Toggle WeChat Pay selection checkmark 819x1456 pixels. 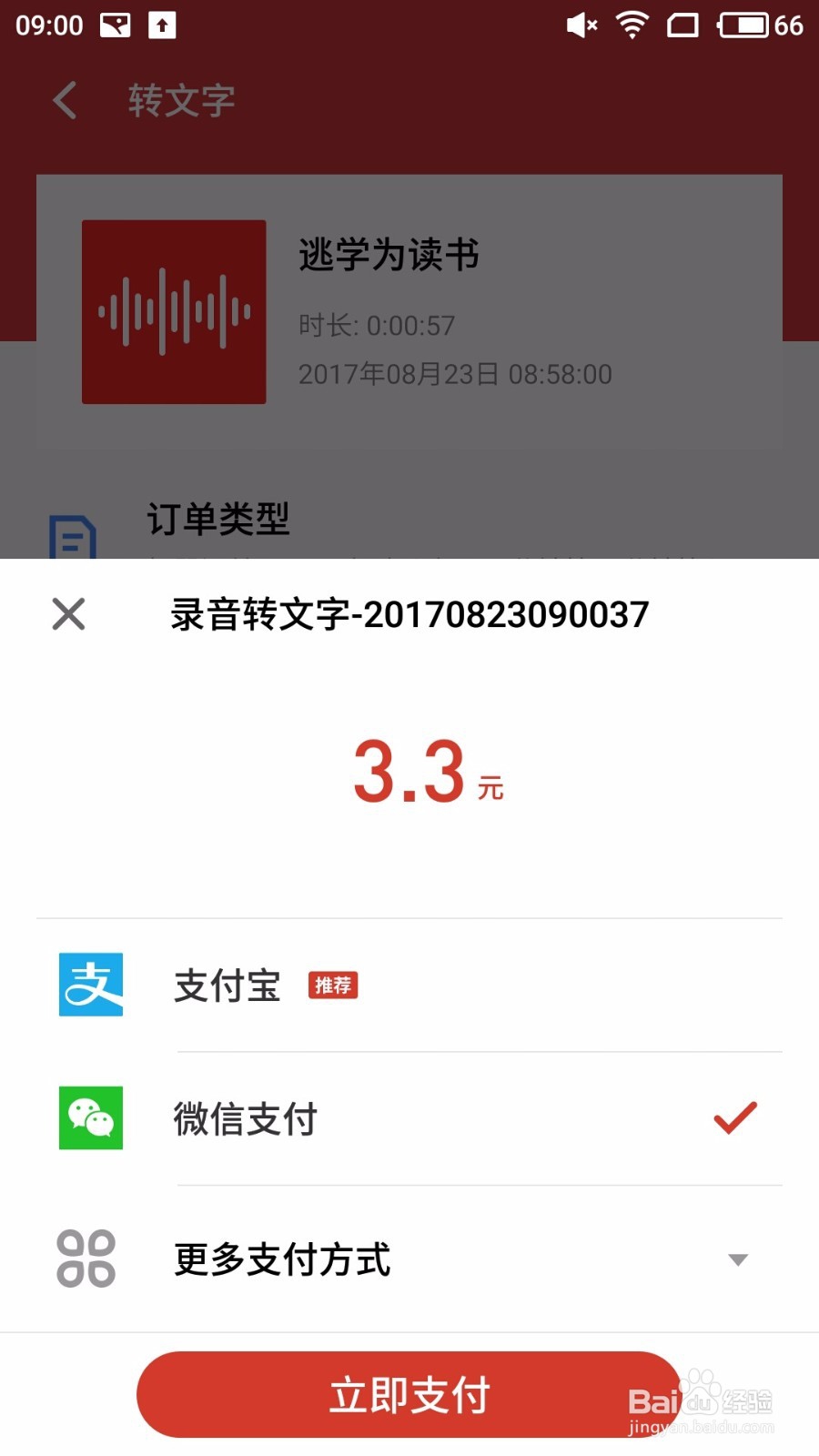pyautogui.click(x=733, y=1117)
